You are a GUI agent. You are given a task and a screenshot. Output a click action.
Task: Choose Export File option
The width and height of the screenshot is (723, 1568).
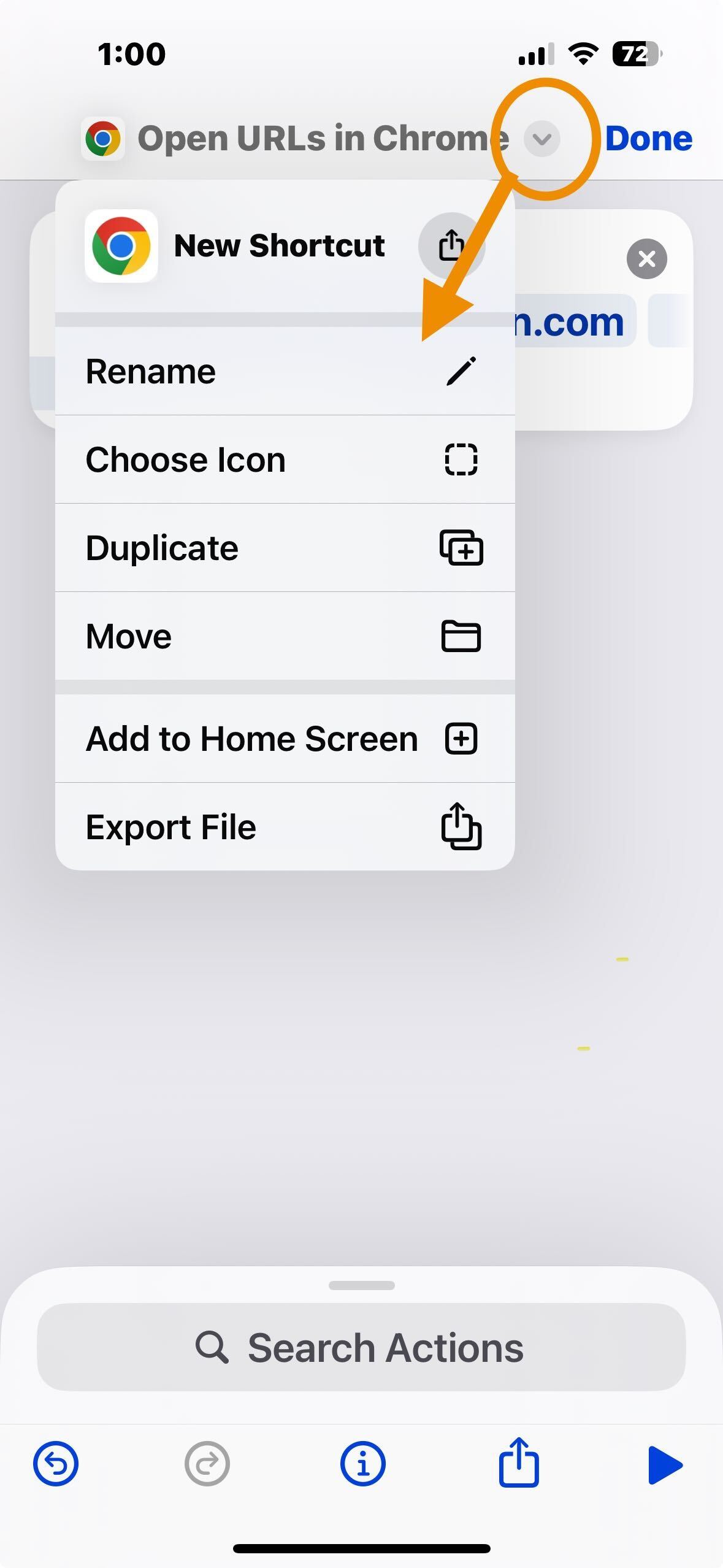(285, 827)
